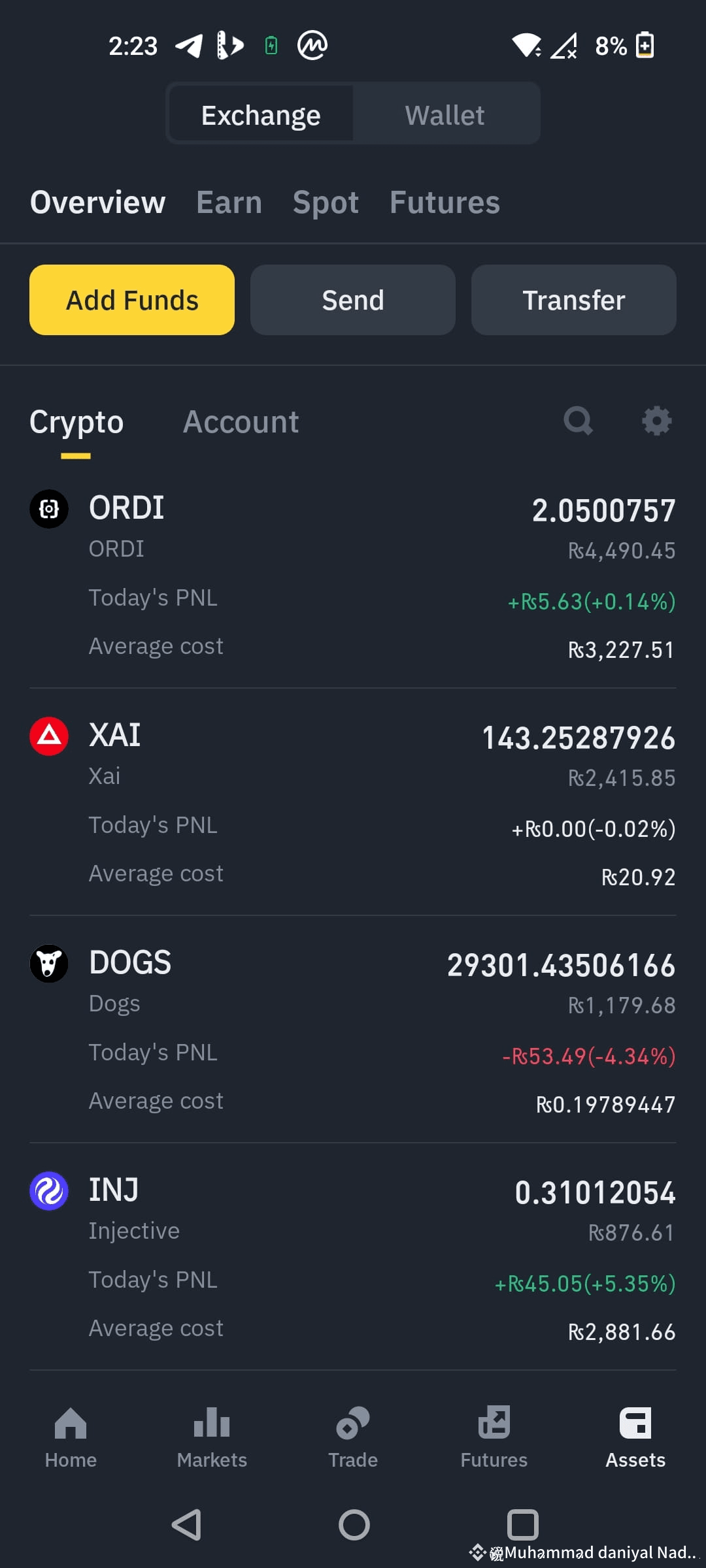
Task: Go to Home in the bottom navigation
Action: 71,1437
